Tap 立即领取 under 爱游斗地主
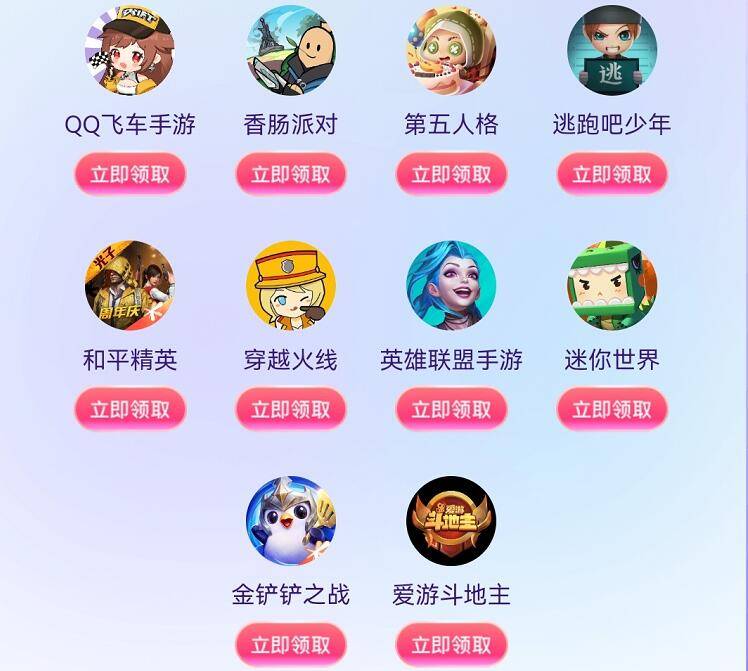 click(x=451, y=644)
